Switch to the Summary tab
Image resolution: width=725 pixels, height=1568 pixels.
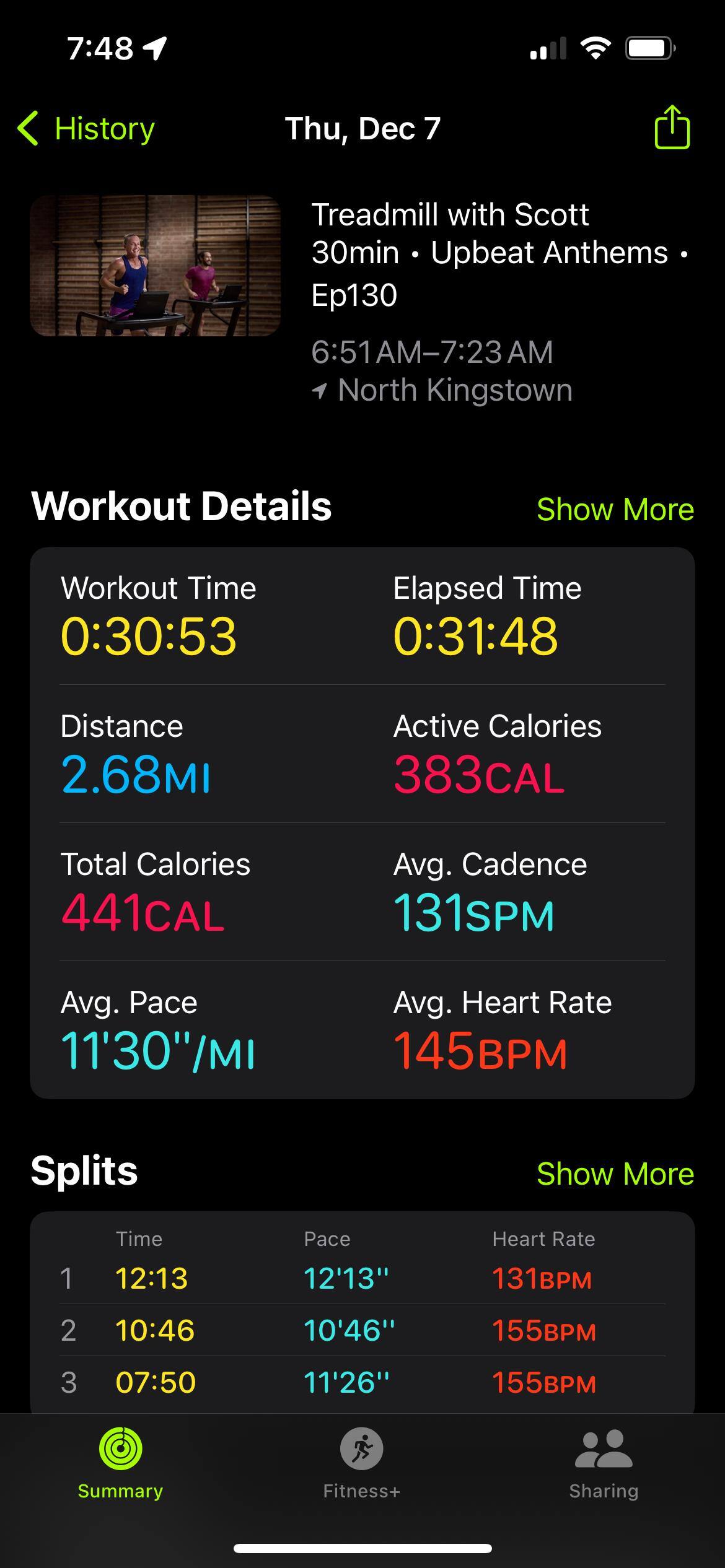[x=120, y=1464]
